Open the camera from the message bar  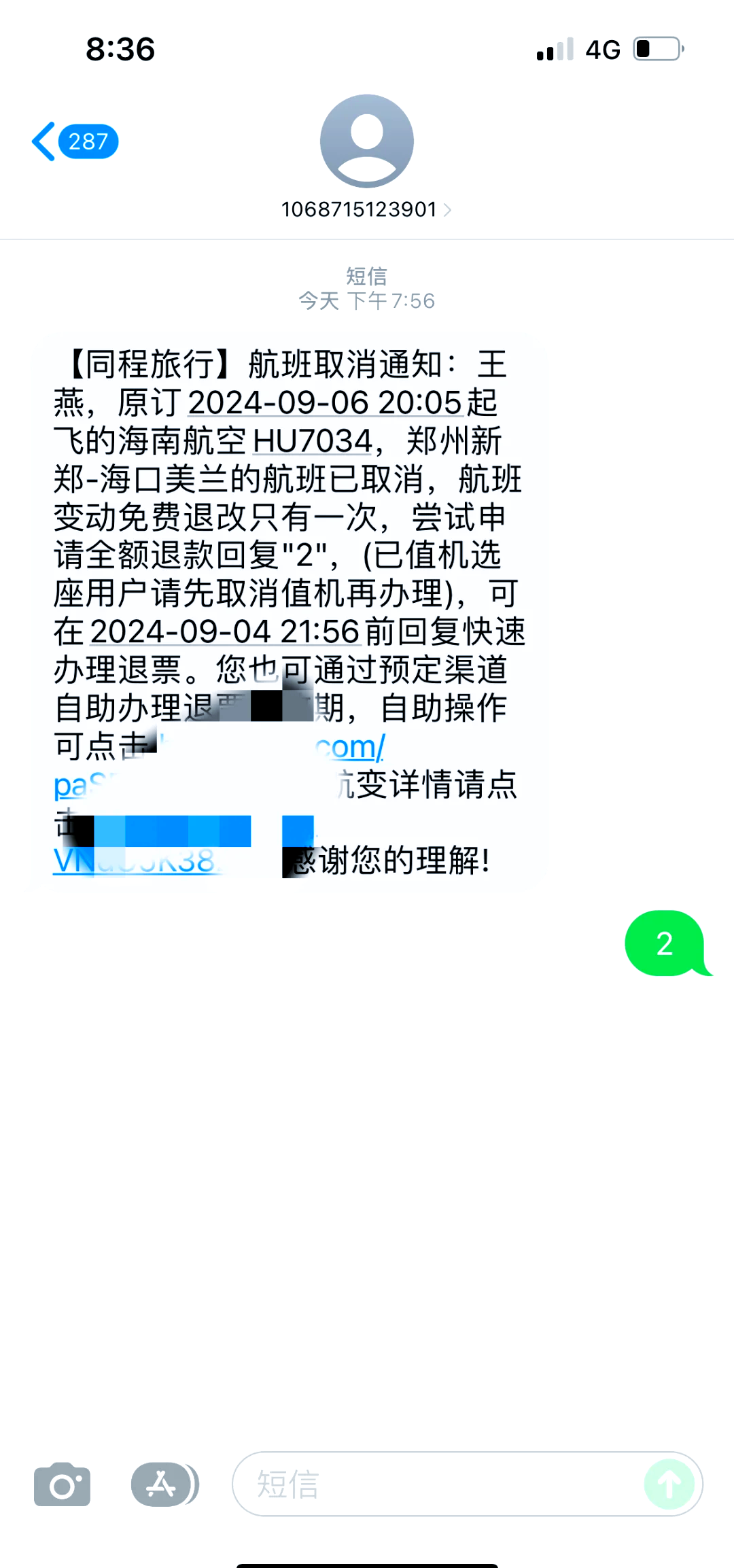tap(62, 1486)
